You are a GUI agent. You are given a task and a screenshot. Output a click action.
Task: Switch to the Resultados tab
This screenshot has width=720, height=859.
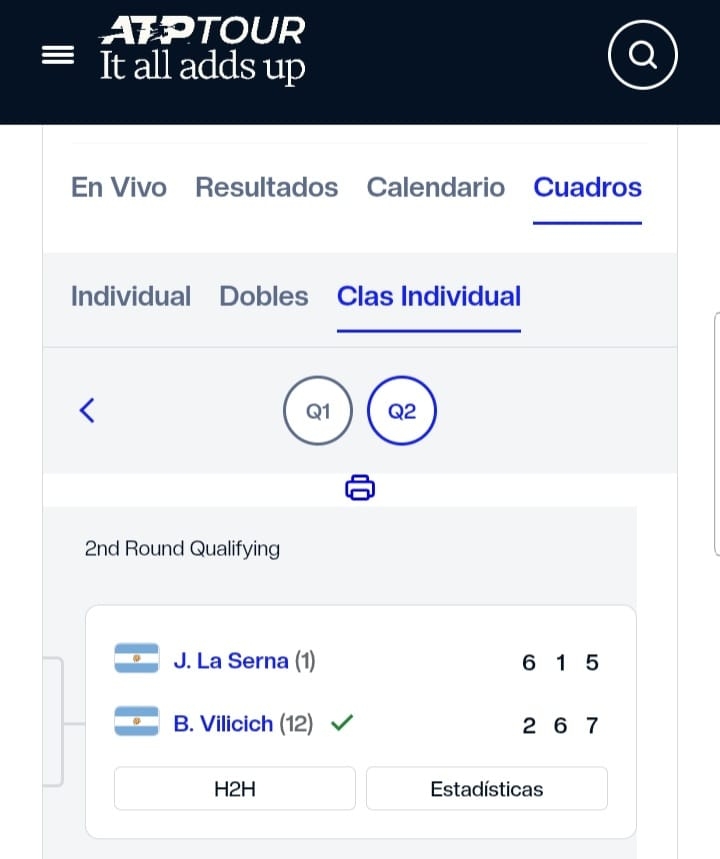pos(266,187)
